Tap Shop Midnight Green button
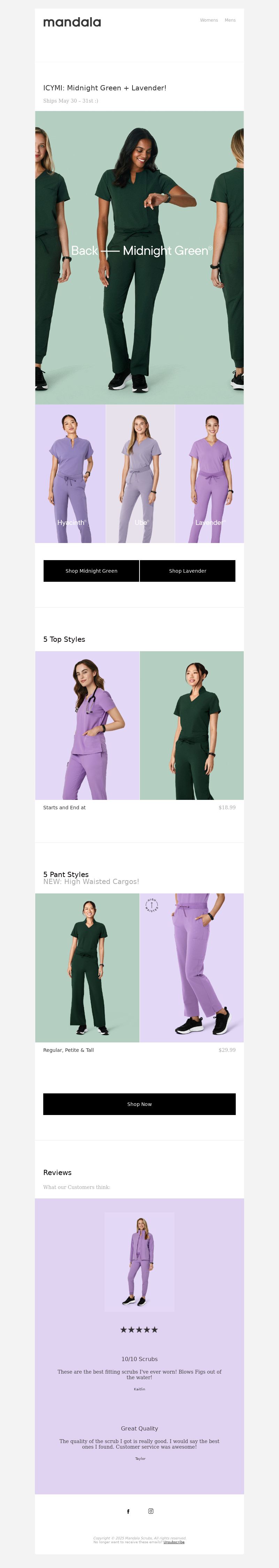Screen dimensions: 279x1568 (x=91, y=571)
